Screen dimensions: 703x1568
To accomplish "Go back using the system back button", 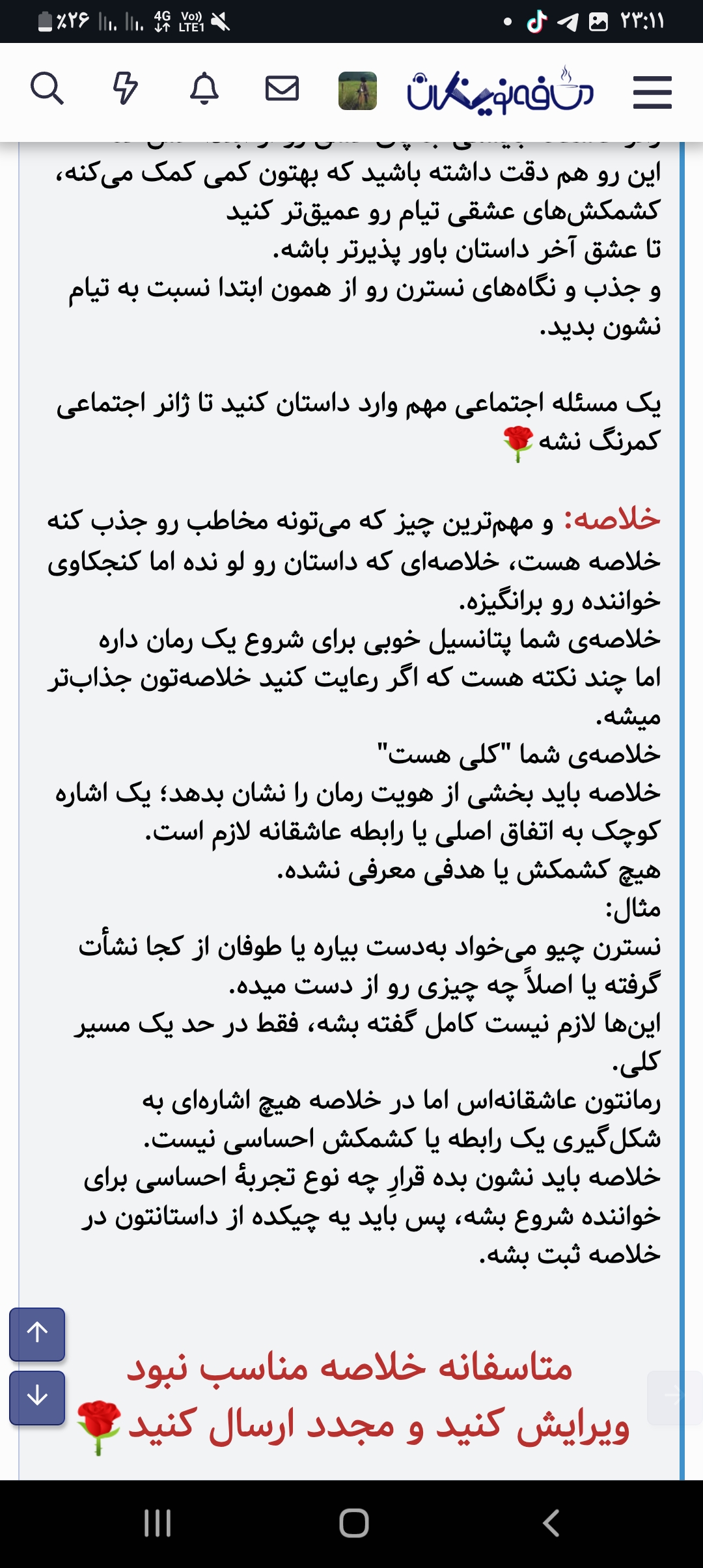I will pos(551,1523).
